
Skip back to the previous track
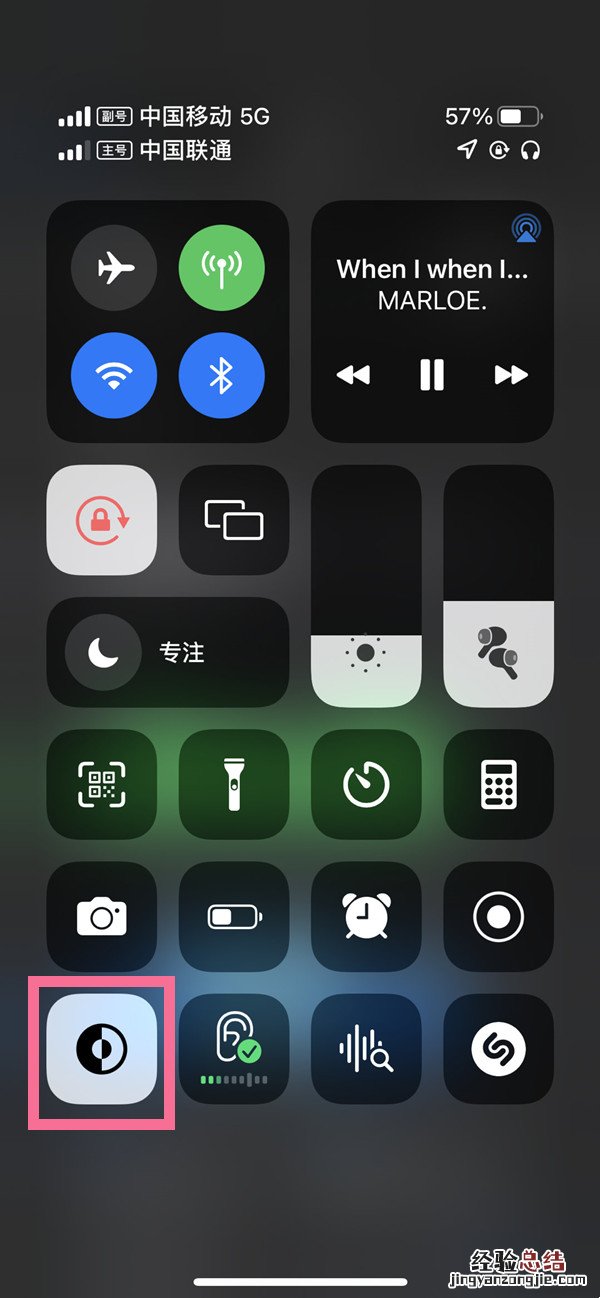353,375
